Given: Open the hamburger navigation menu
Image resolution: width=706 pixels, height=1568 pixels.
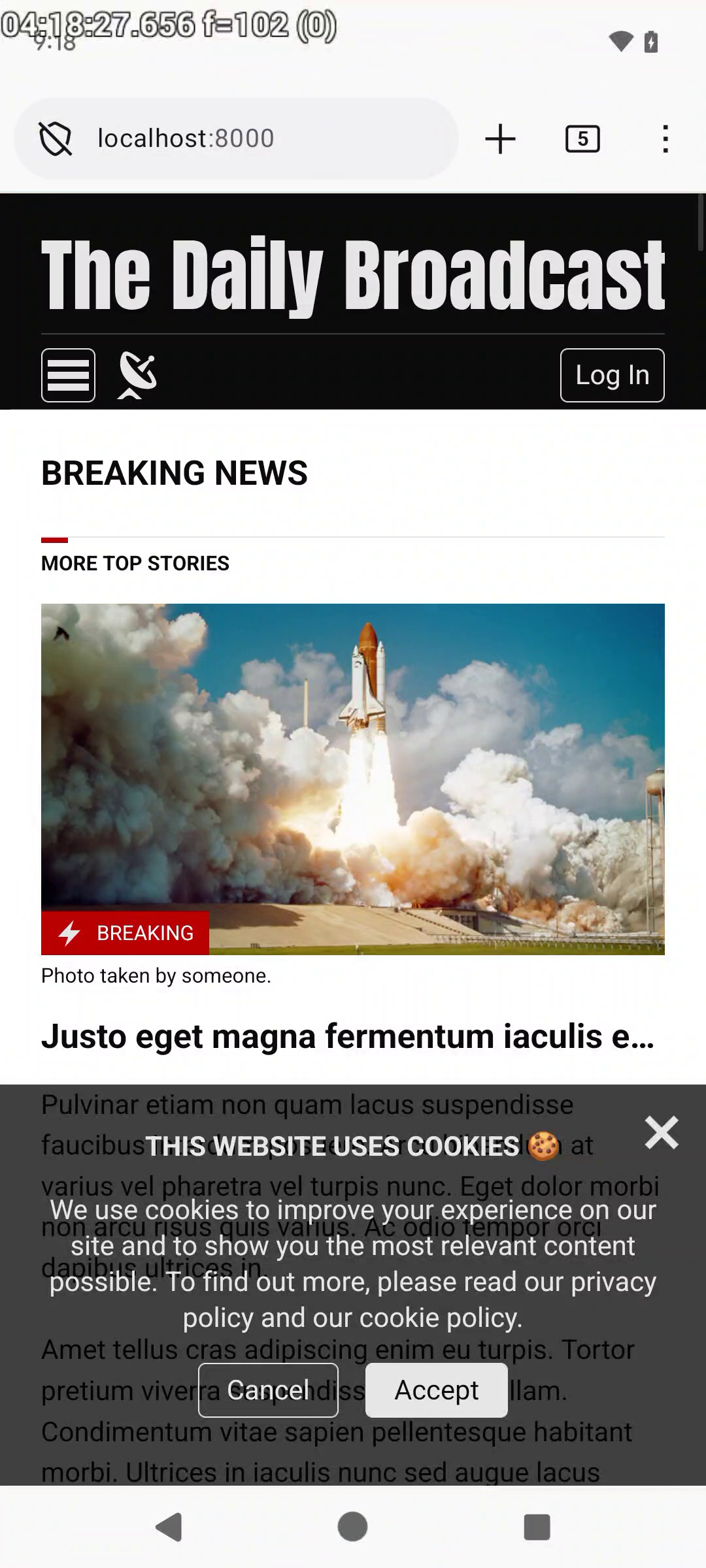Looking at the screenshot, I should [68, 375].
